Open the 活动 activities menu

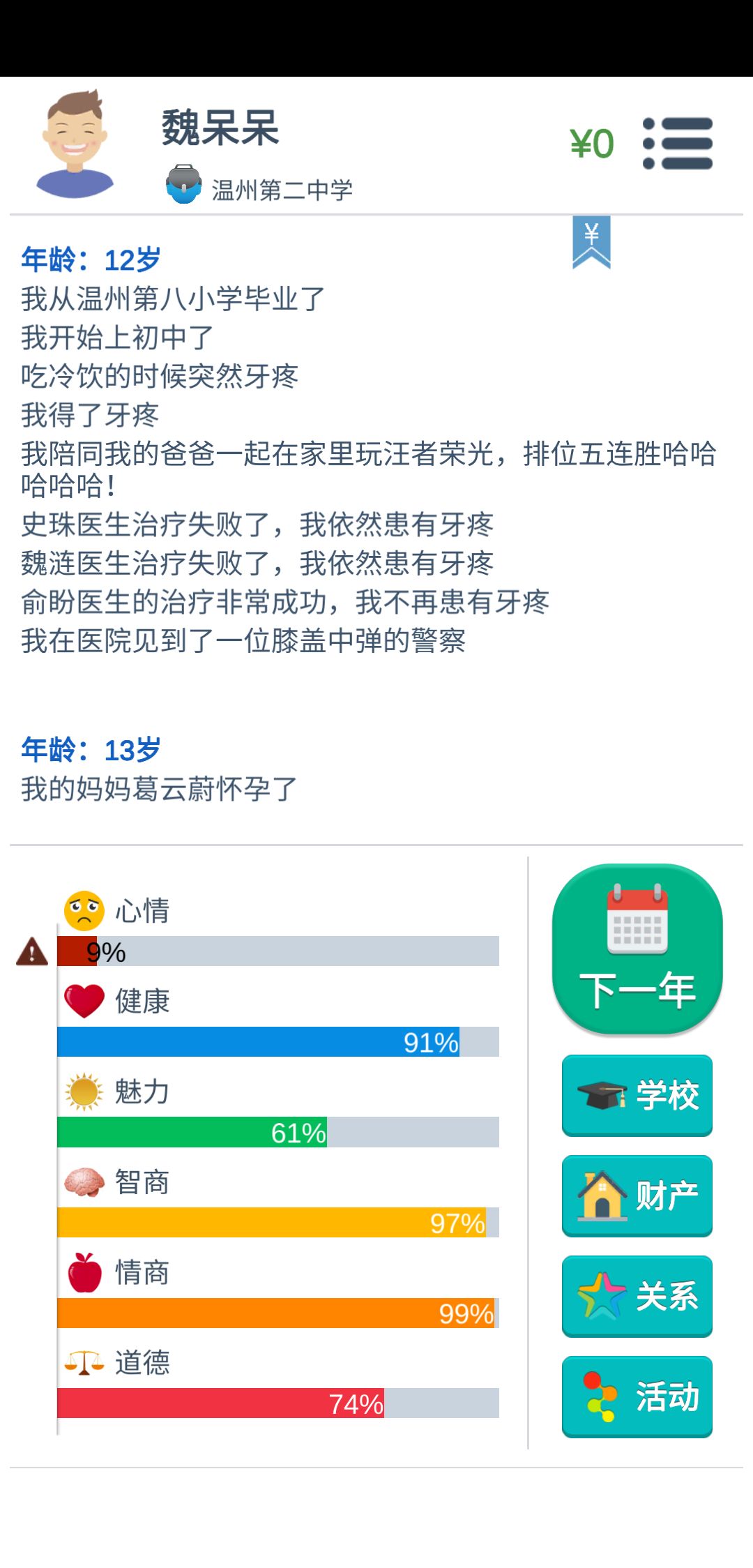[x=637, y=1396]
